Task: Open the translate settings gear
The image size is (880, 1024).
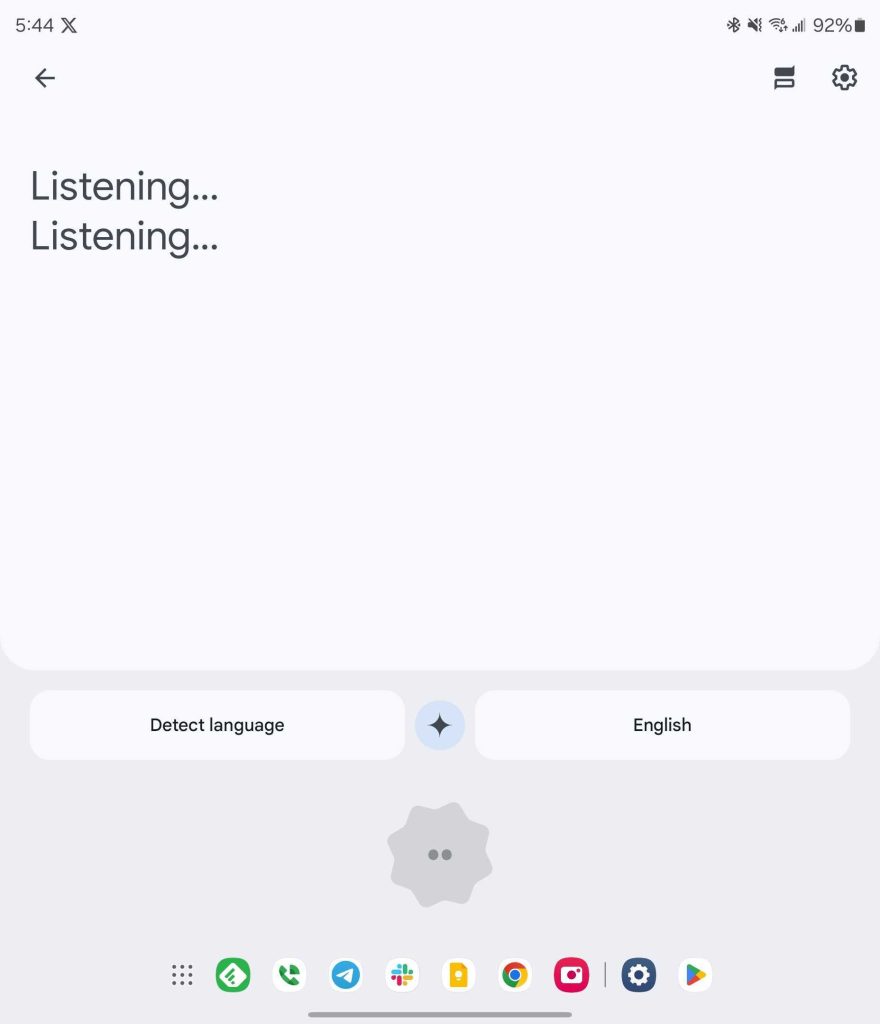Action: [845, 78]
